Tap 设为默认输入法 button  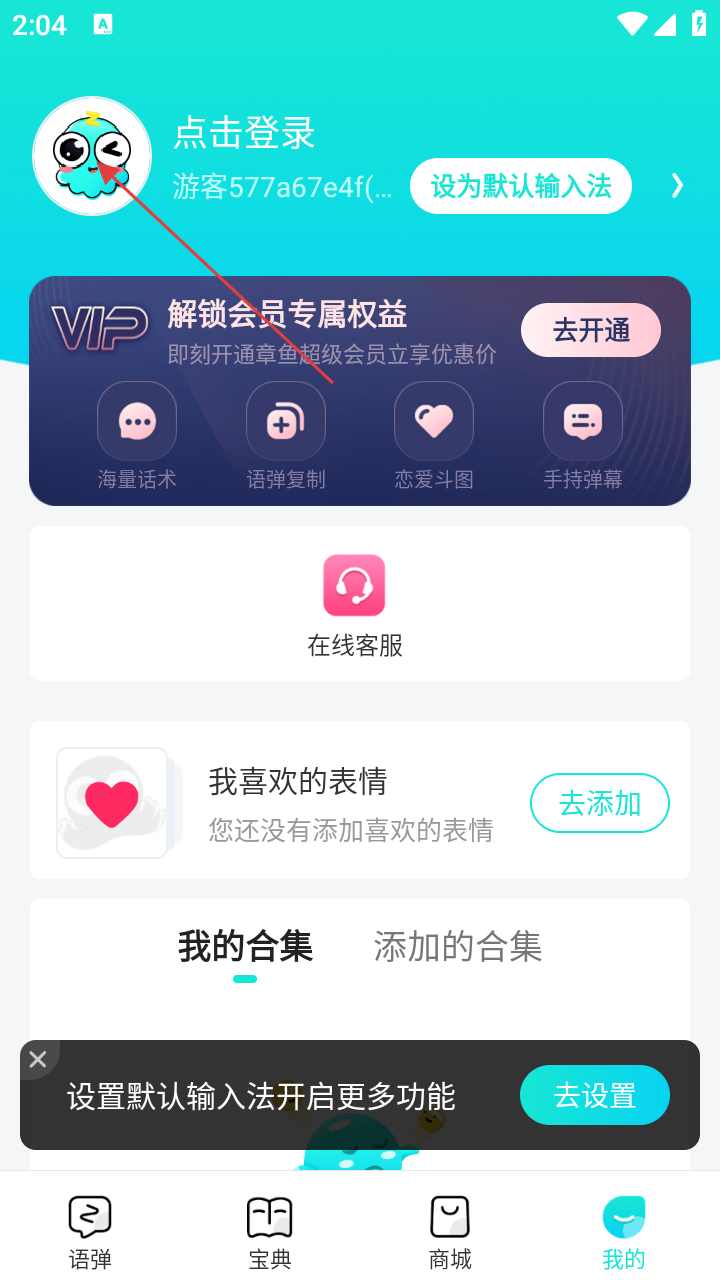[520, 186]
